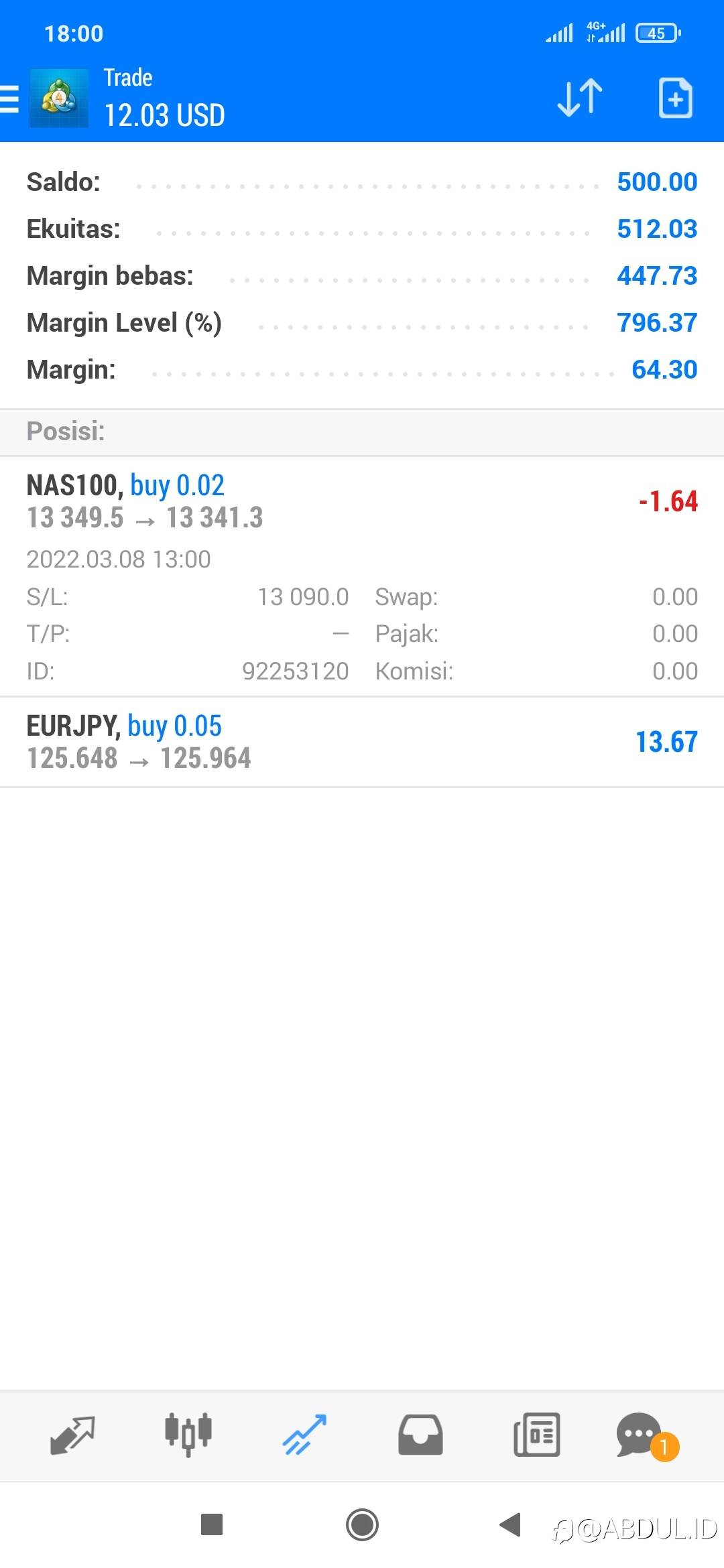Screen dimensions: 724x1568
Task: Open the side drawer menu
Action: 11,99
